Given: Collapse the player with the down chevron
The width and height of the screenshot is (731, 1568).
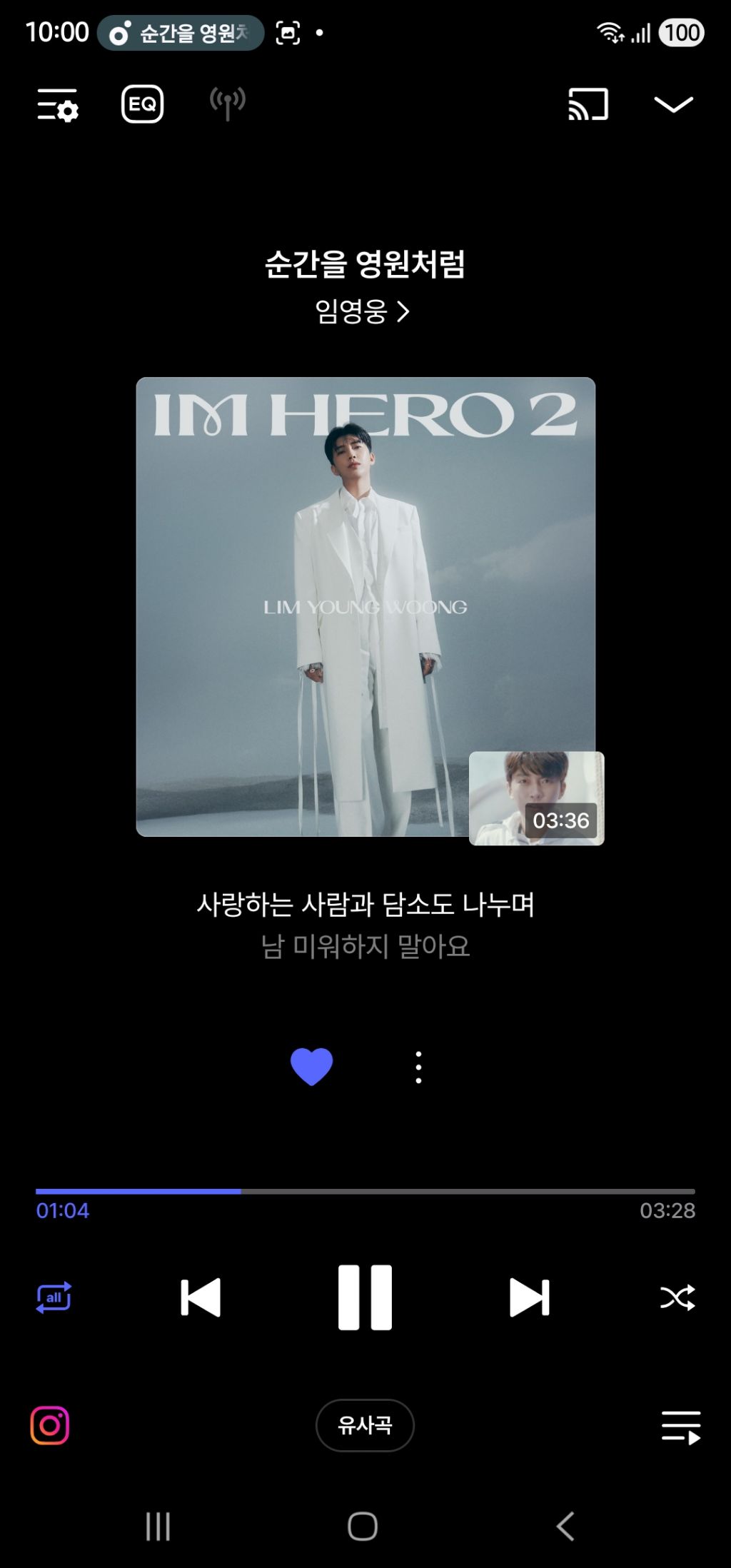Looking at the screenshot, I should point(673,105).
